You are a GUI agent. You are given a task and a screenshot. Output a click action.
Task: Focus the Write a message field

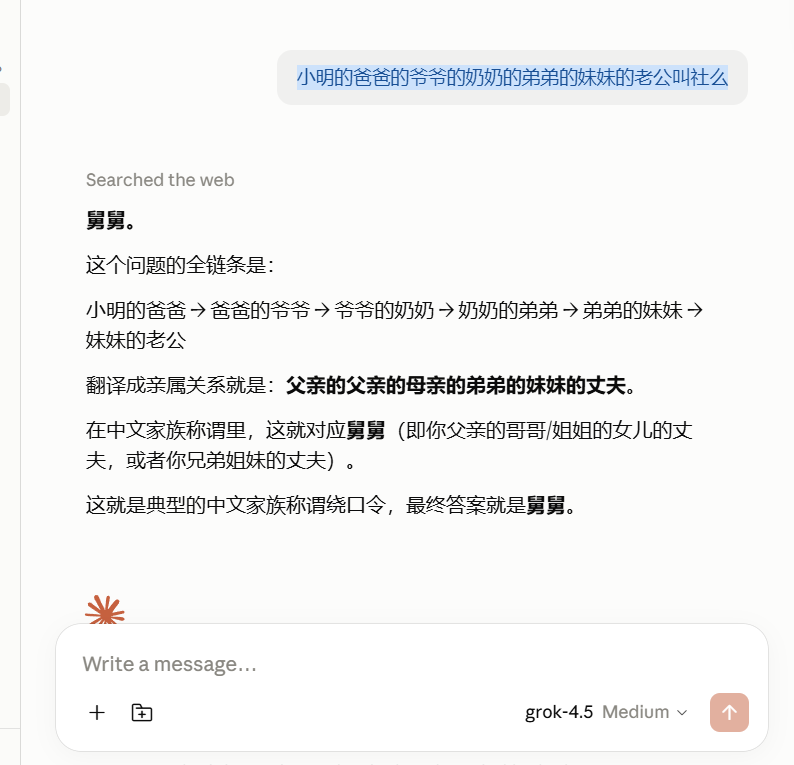tap(411, 664)
